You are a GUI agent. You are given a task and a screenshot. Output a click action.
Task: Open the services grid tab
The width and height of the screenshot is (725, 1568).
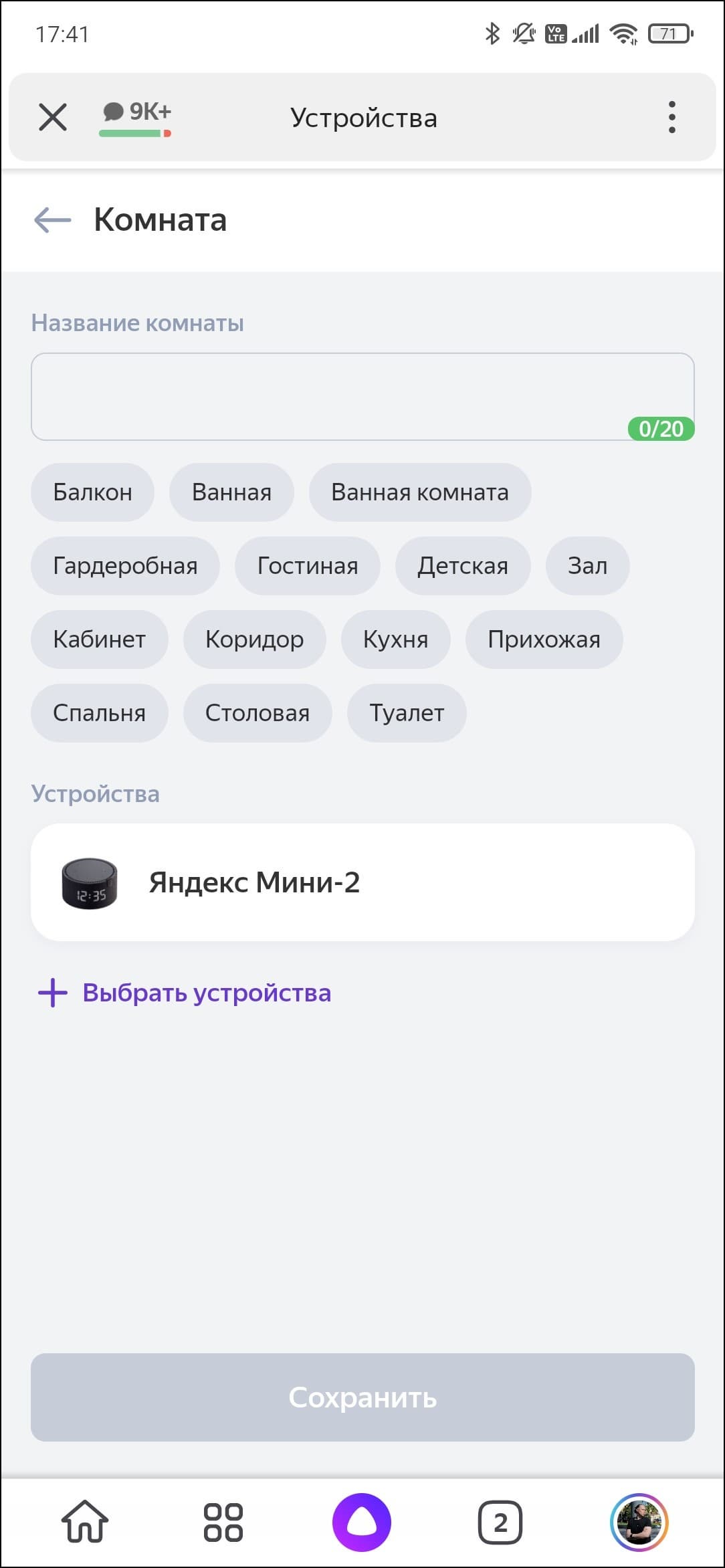[223, 1522]
